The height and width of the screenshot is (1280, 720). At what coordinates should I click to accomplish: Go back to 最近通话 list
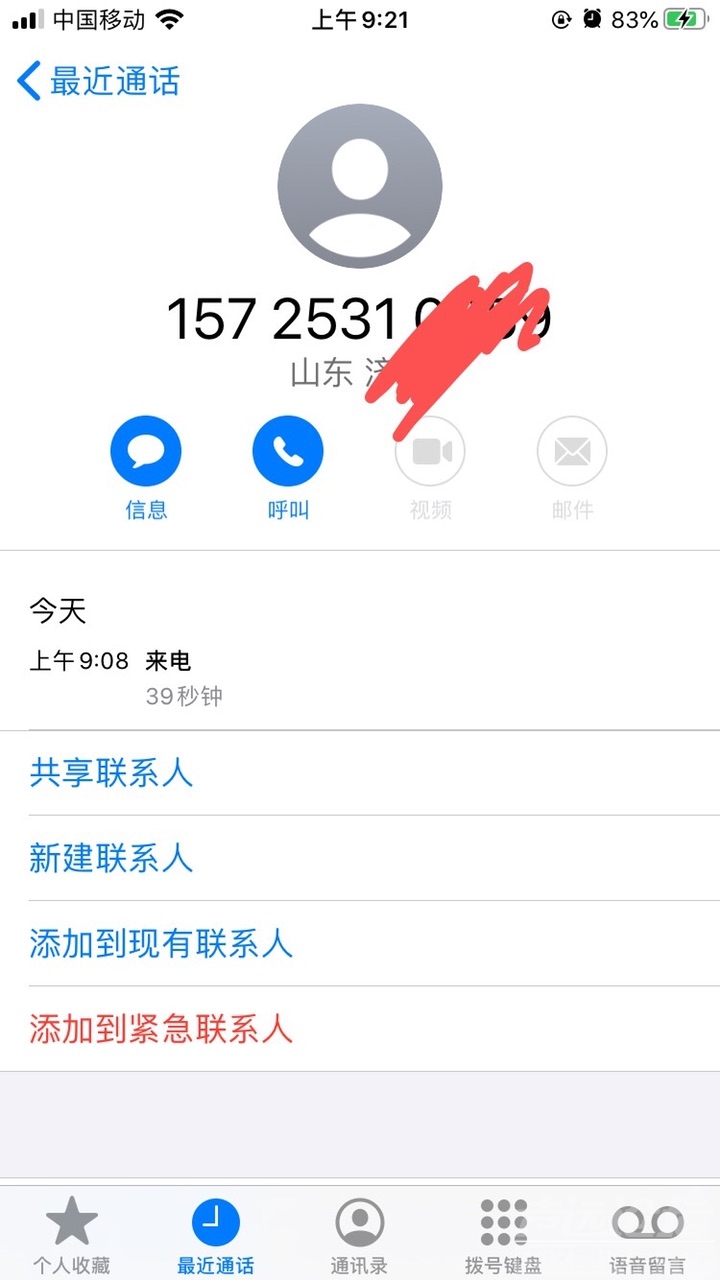(98, 81)
